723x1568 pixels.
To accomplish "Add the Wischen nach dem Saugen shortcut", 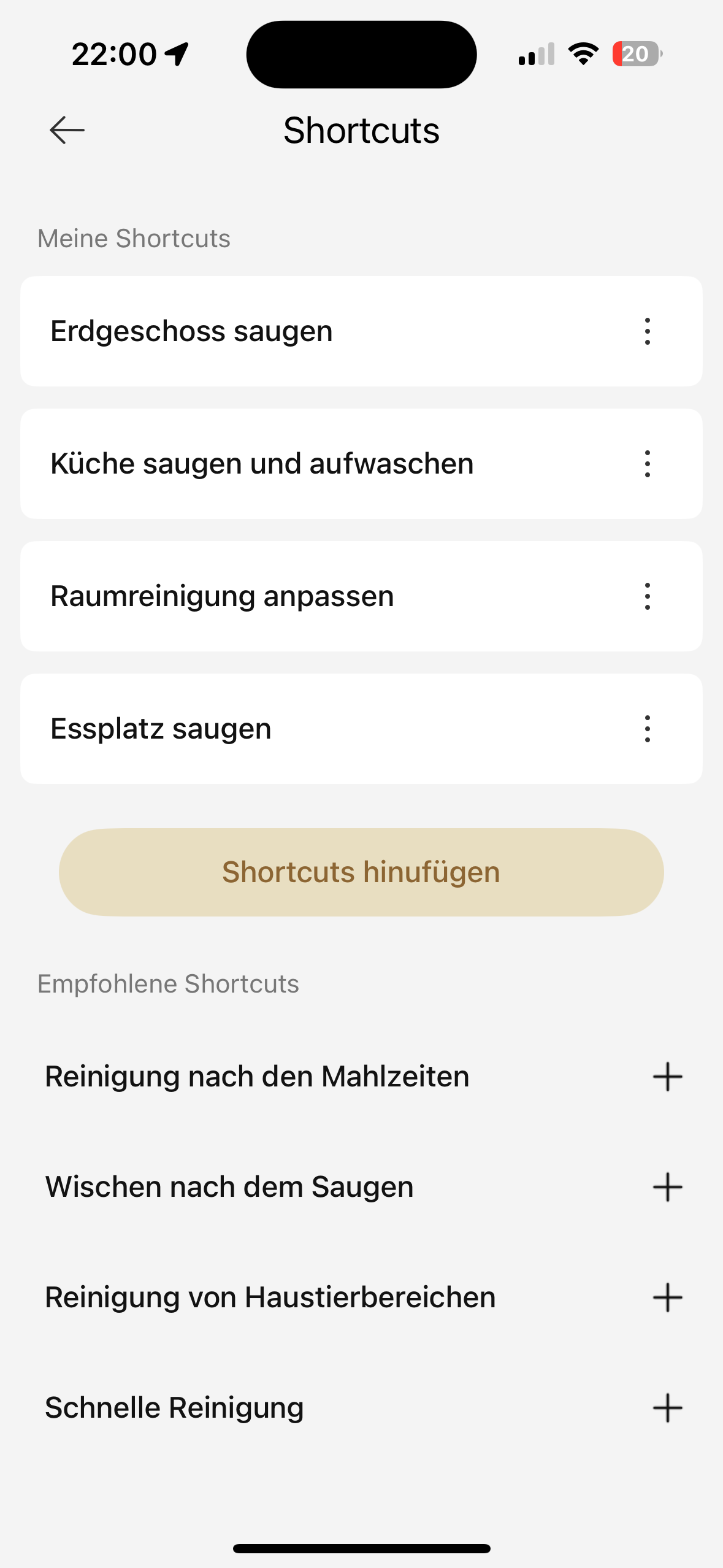I will 667,1187.
